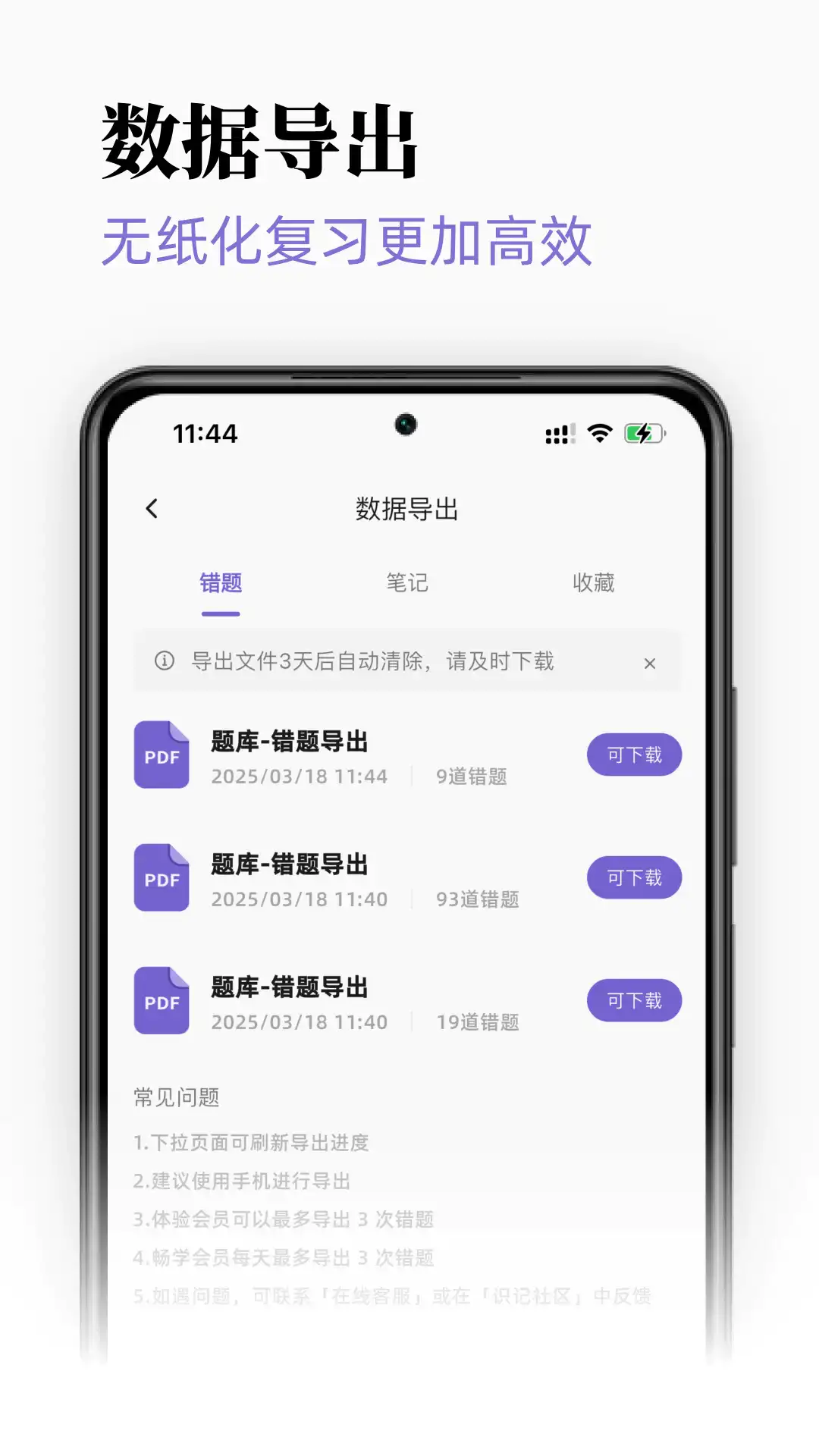Viewport: 819px width, 1456px height.
Task: Tap 可下载 on the 19道错题 export
Action: click(x=635, y=1000)
